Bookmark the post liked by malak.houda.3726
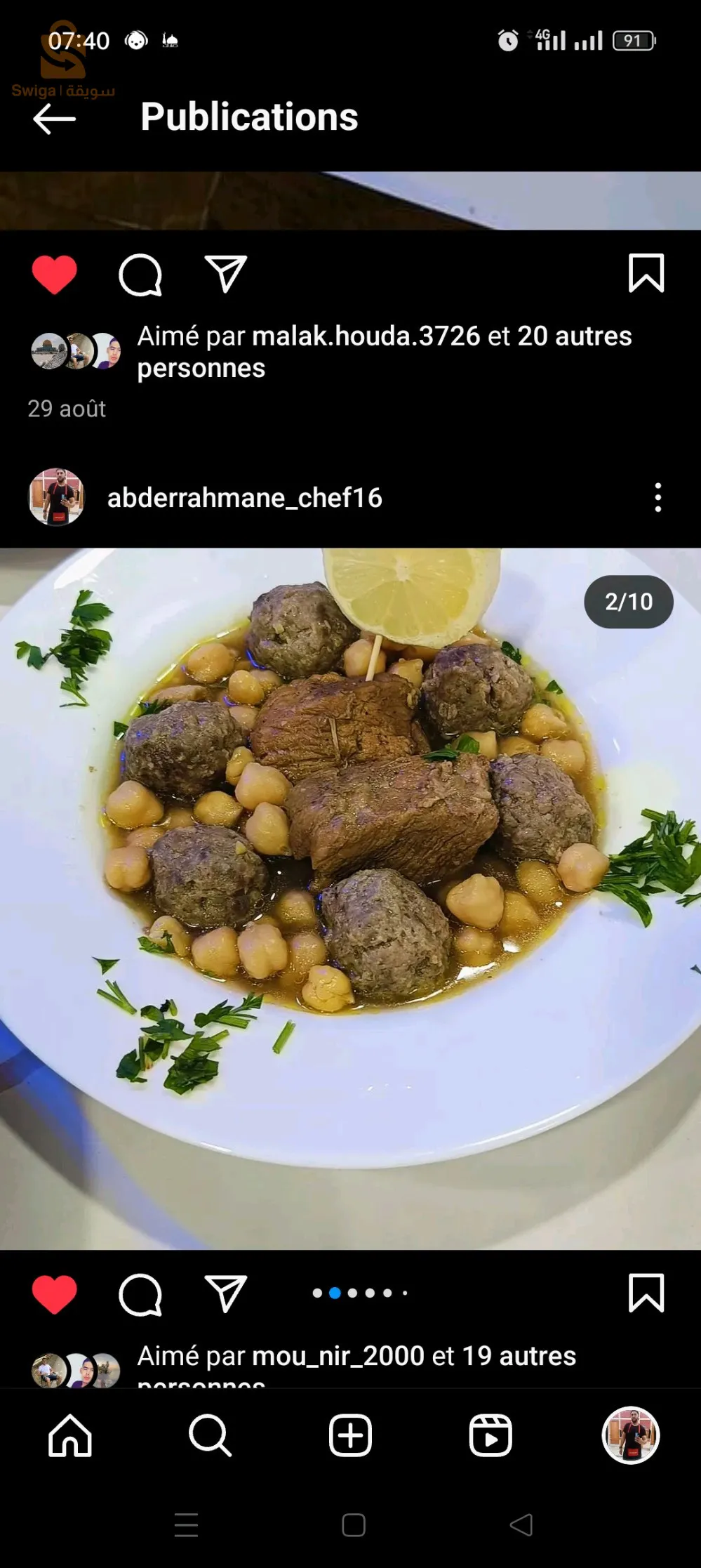Viewport: 701px width, 1568px height. pos(646,273)
